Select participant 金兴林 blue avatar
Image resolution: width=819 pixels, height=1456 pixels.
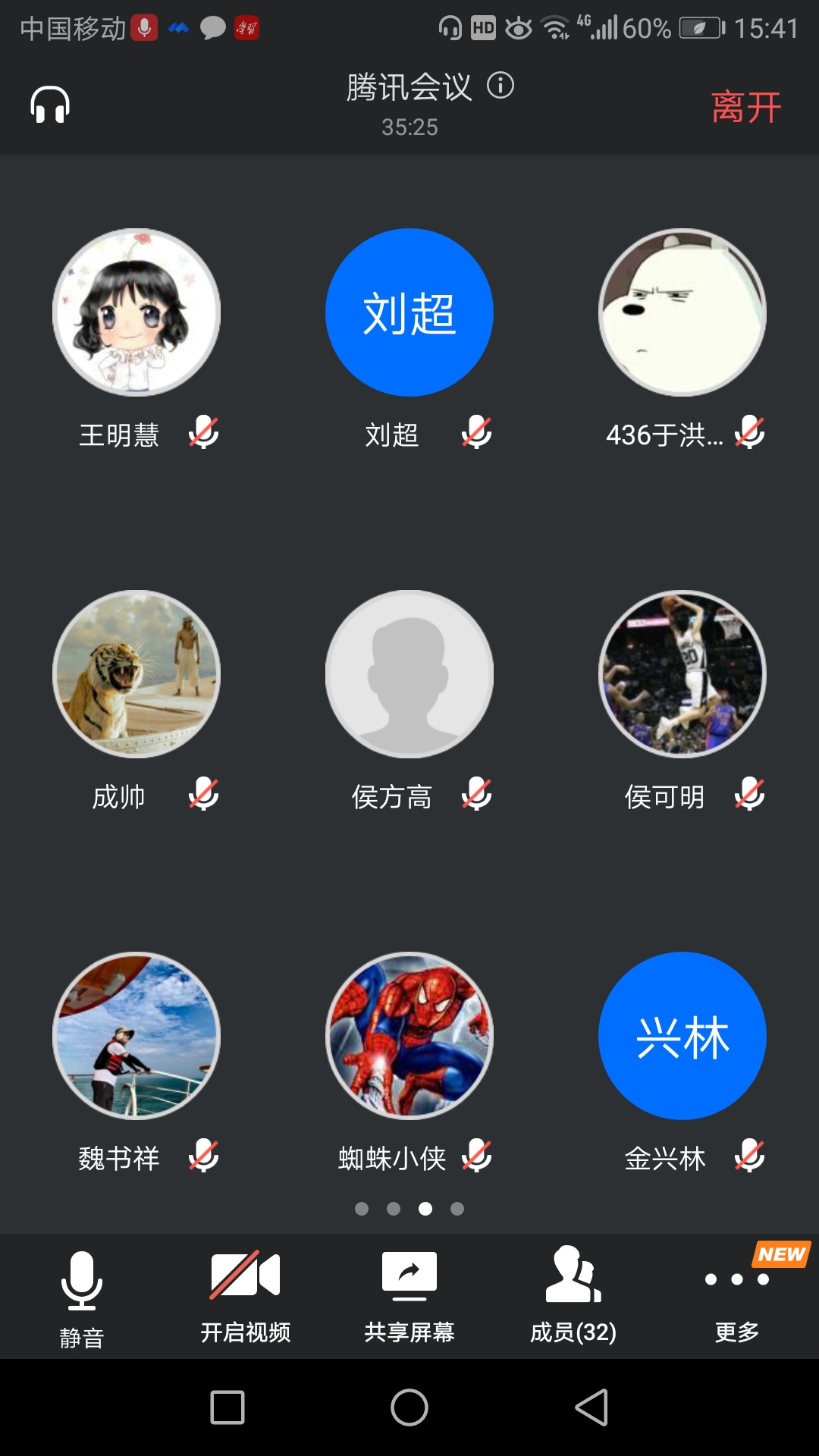tap(682, 1036)
